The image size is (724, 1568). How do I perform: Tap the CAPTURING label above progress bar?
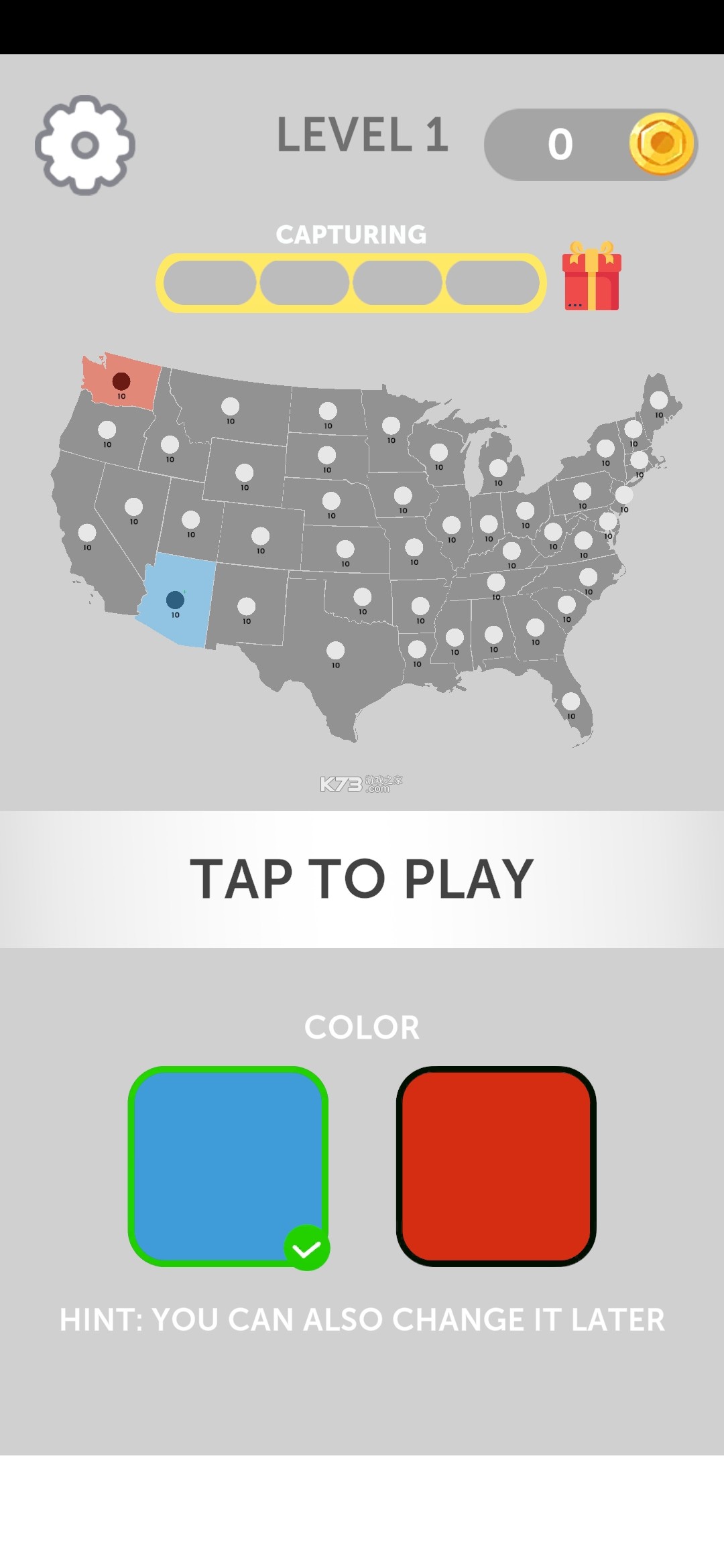pos(351,235)
